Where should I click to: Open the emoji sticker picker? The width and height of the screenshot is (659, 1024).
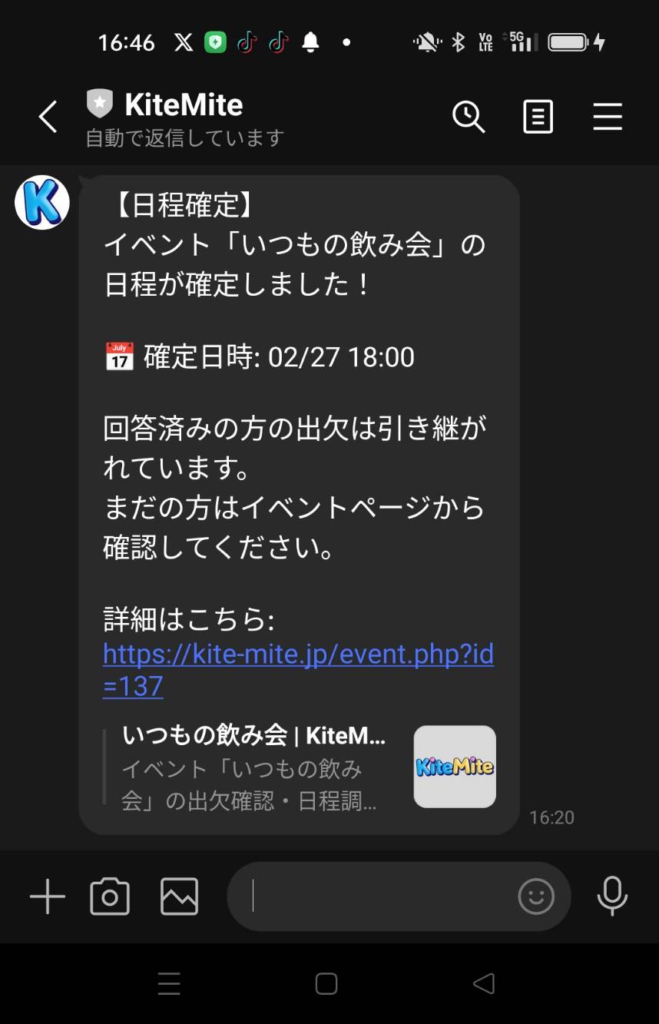[536, 897]
